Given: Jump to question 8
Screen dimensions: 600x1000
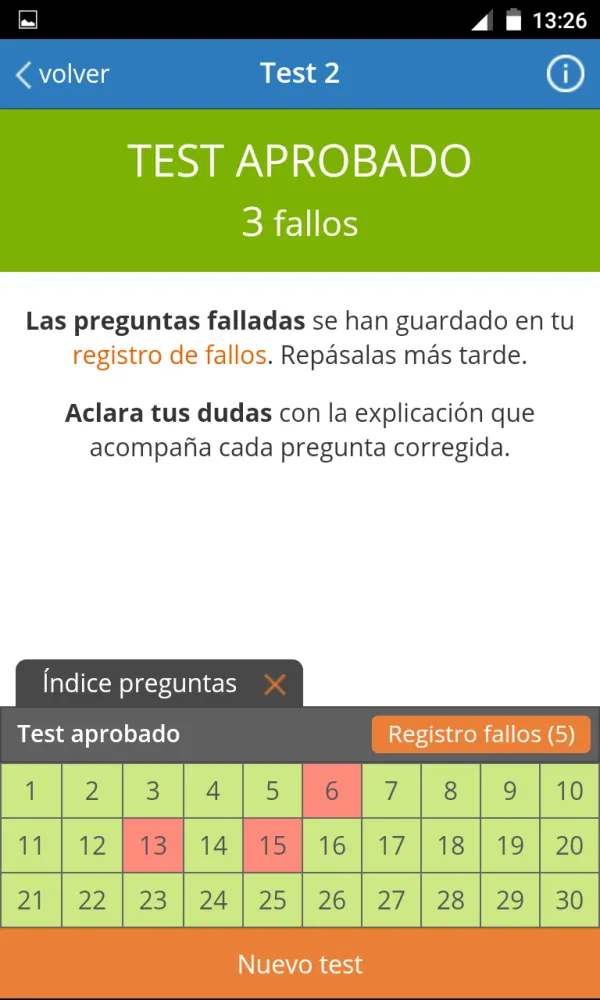Looking at the screenshot, I should pos(451,791).
